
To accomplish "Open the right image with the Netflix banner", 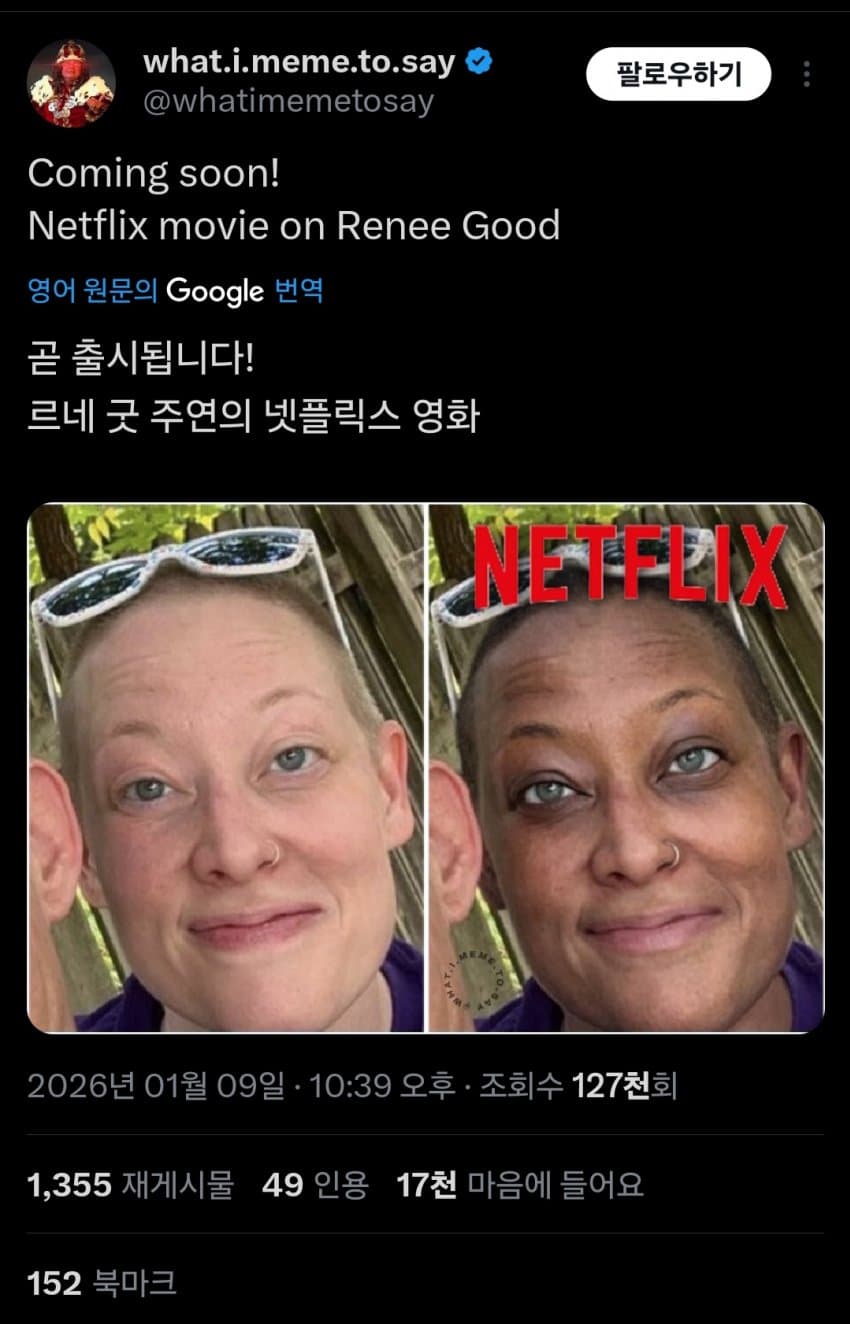I will (x=627, y=767).
